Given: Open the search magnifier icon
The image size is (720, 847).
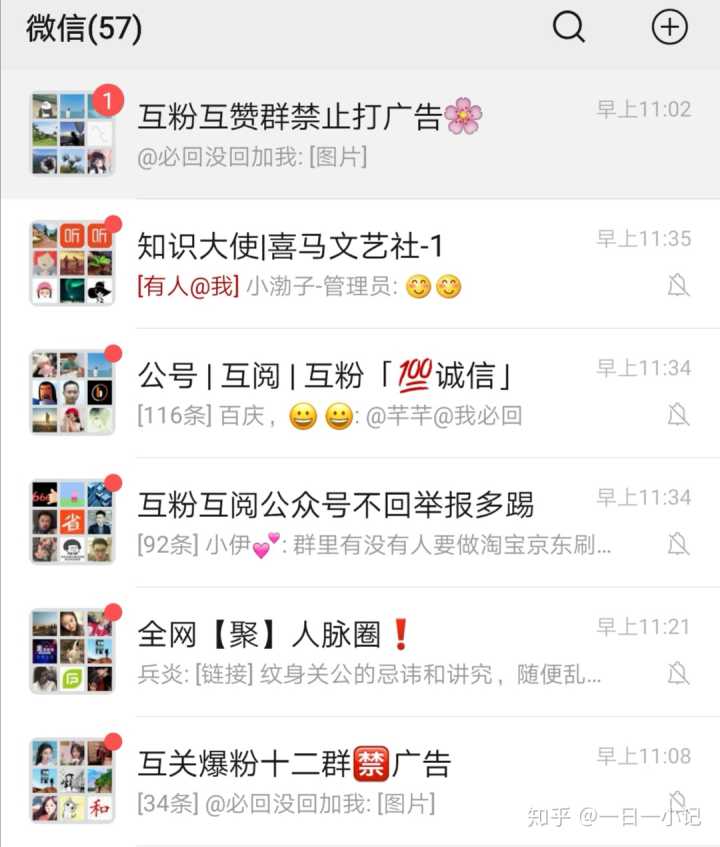Looking at the screenshot, I should tap(569, 27).
